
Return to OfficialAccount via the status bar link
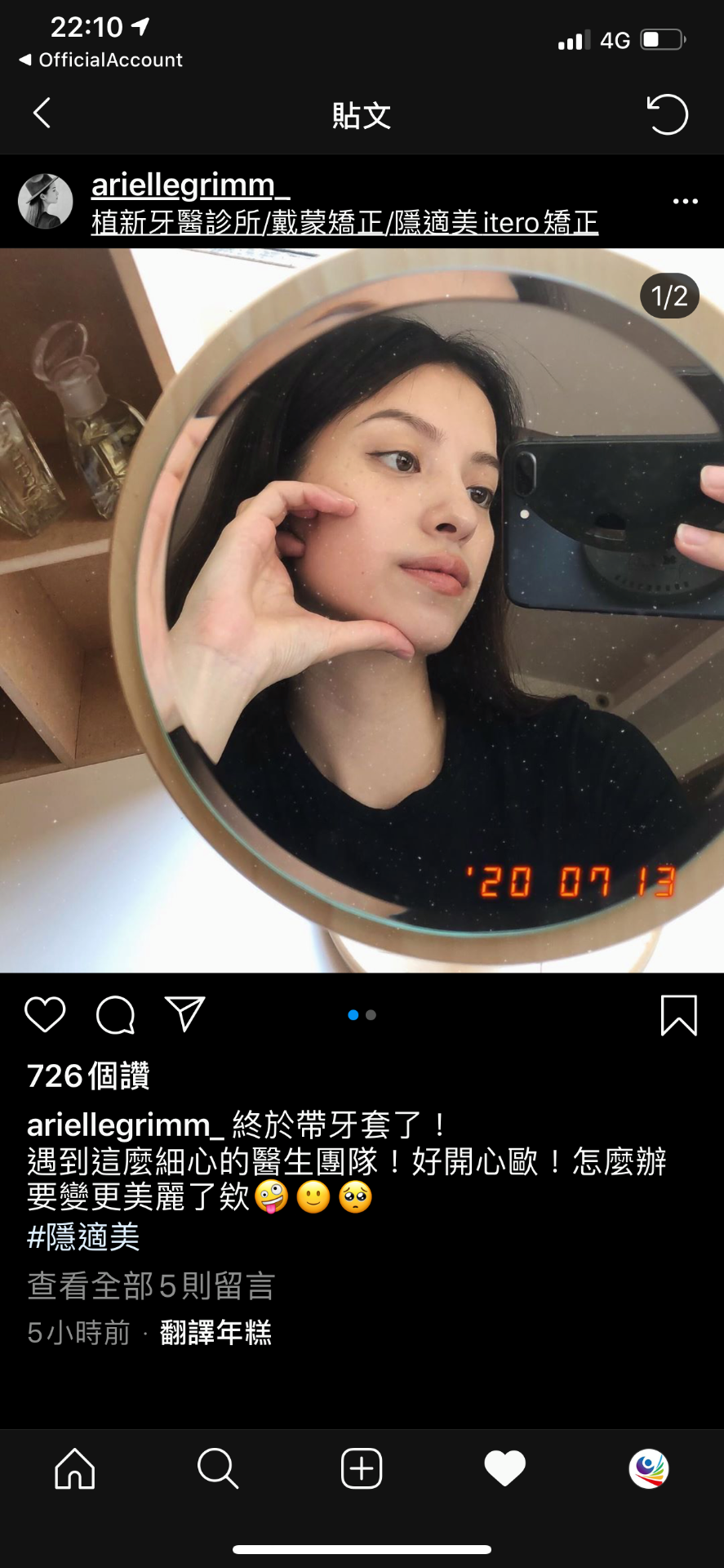click(x=100, y=60)
